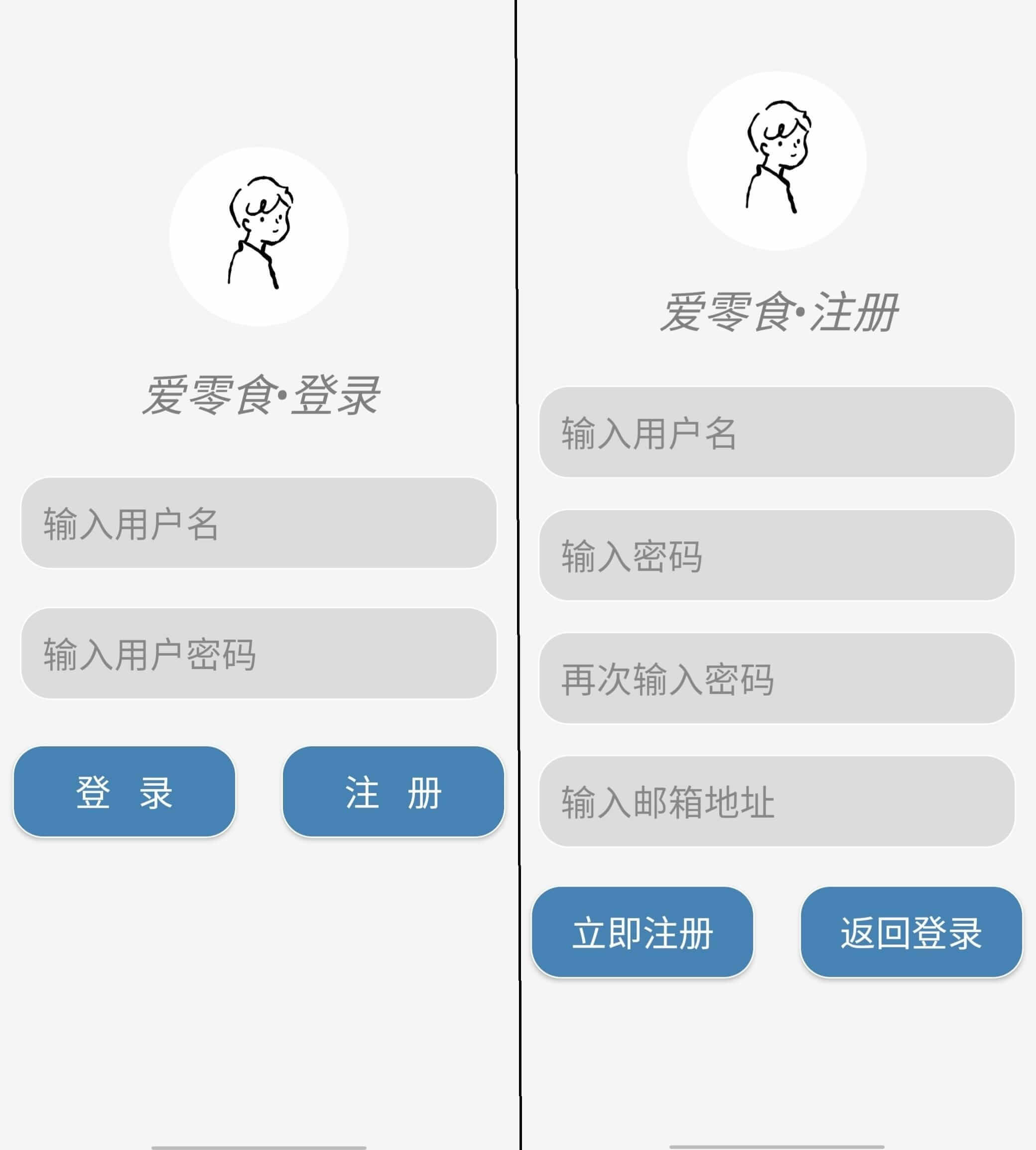
Task: Focus the username field under 爱零食·登录
Action: (259, 523)
